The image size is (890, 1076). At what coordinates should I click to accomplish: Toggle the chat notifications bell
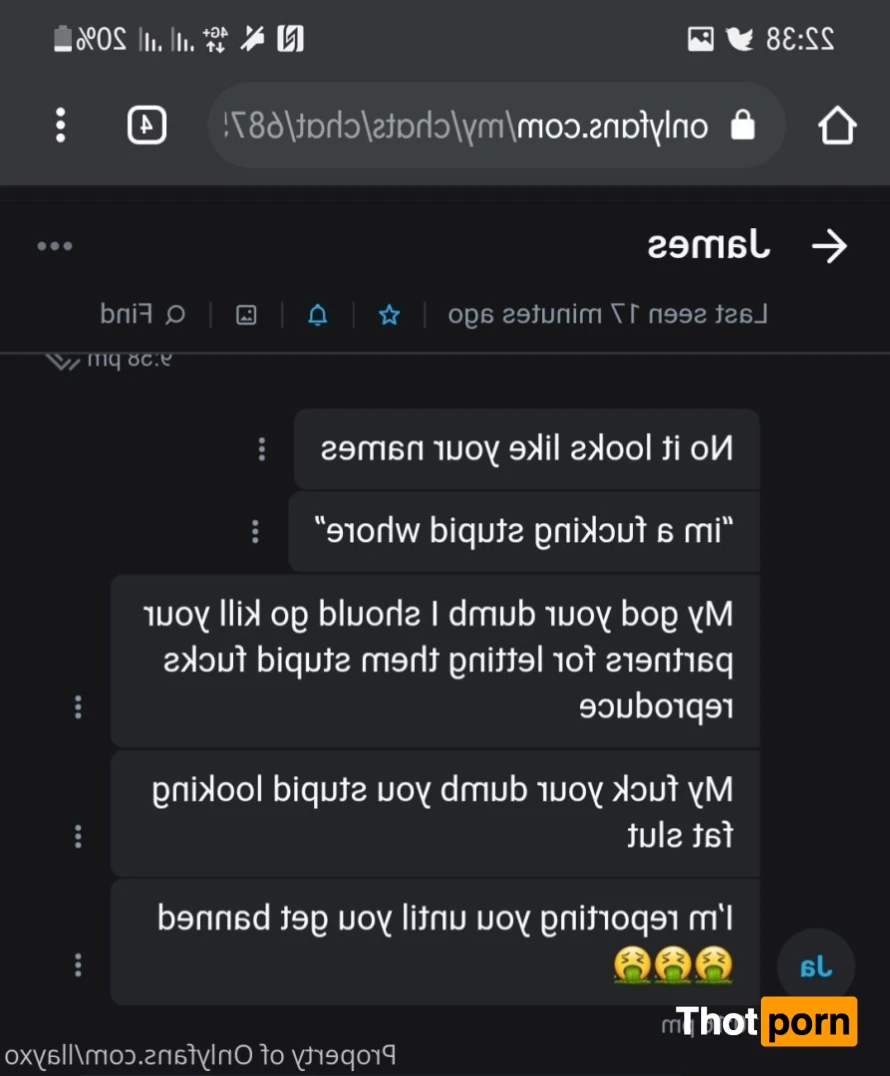pyautogui.click(x=317, y=315)
